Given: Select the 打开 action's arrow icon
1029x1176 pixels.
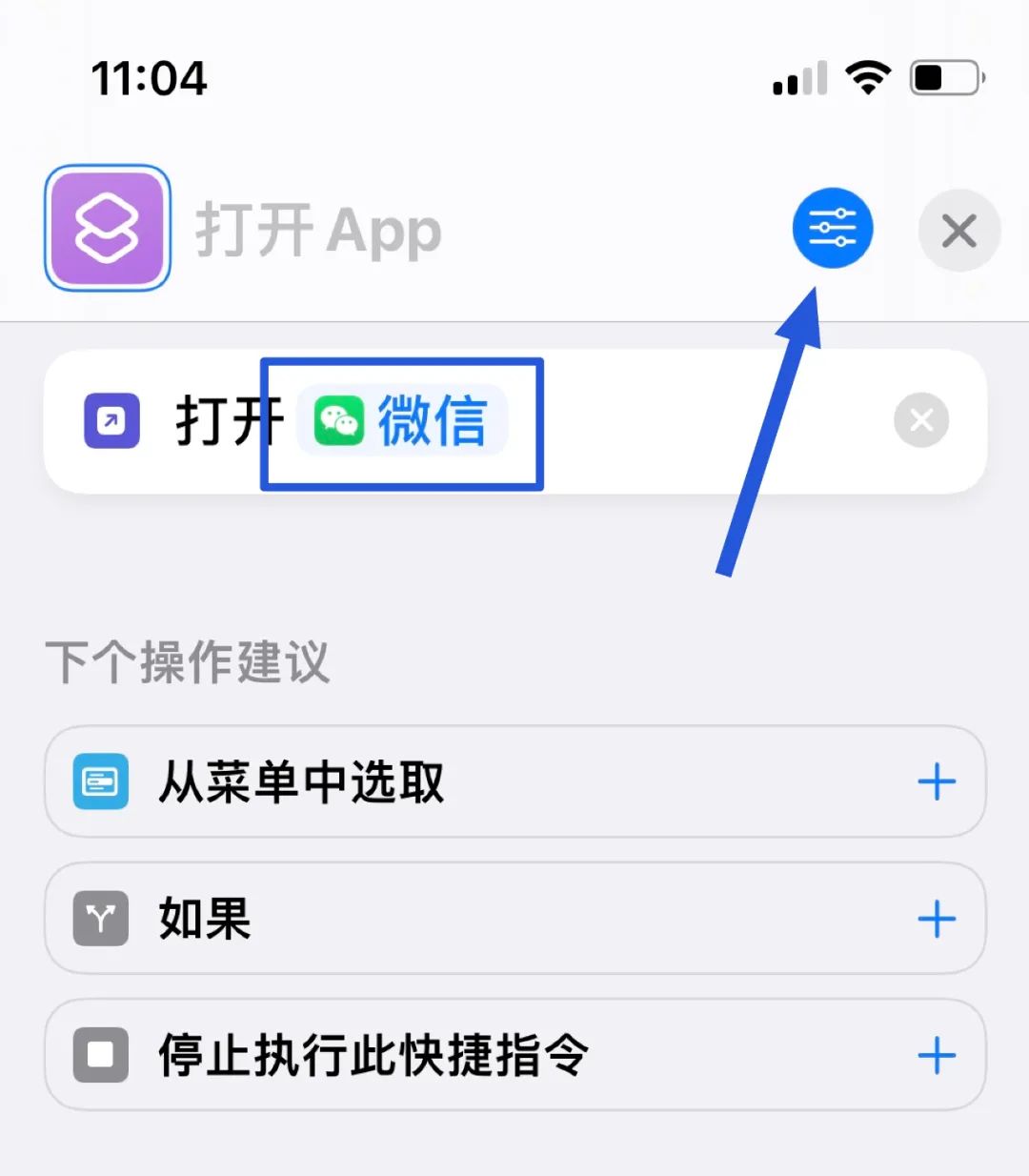Looking at the screenshot, I should (111, 419).
